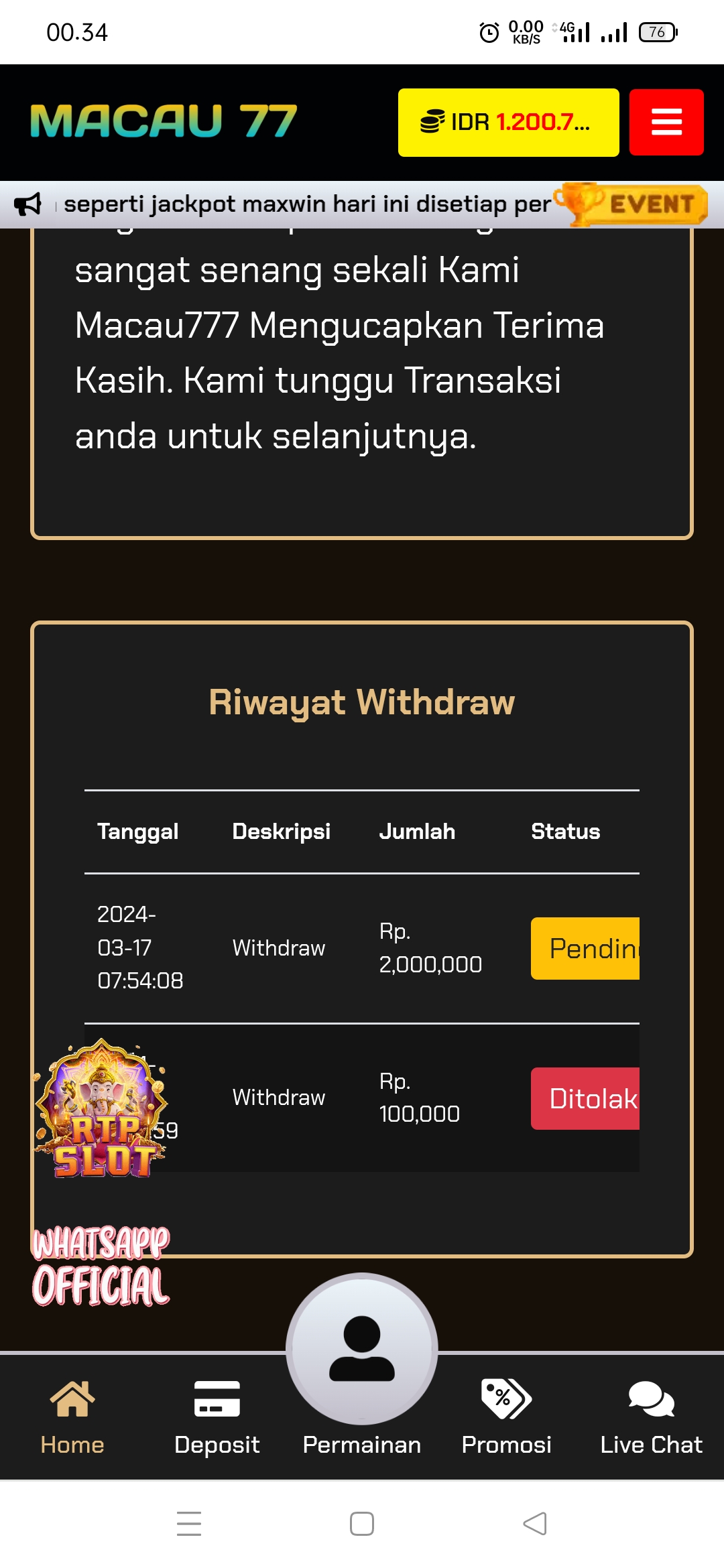Tap the IDR balance button
The height and width of the screenshot is (1568, 724).
click(x=508, y=122)
